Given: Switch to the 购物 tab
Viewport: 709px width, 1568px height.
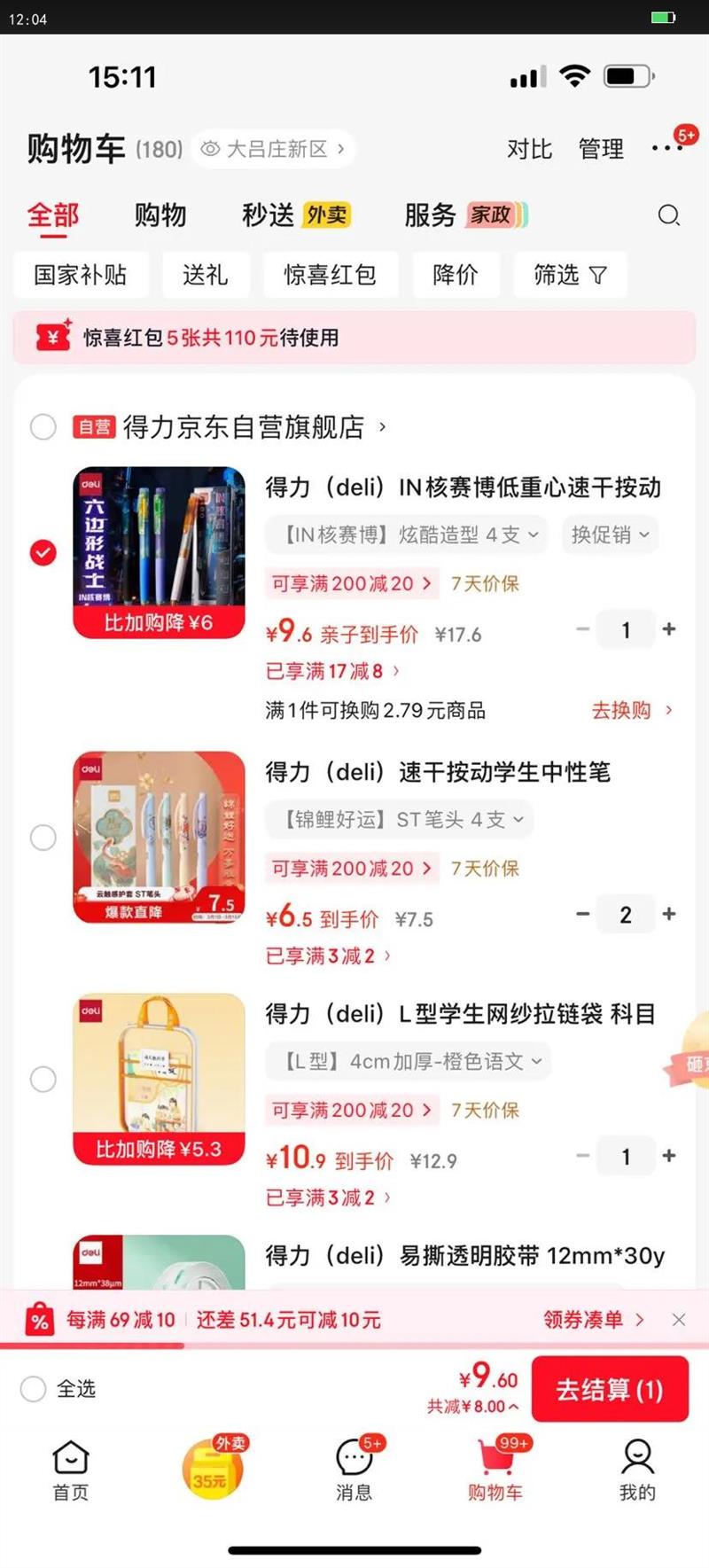Looking at the screenshot, I should click(x=160, y=215).
